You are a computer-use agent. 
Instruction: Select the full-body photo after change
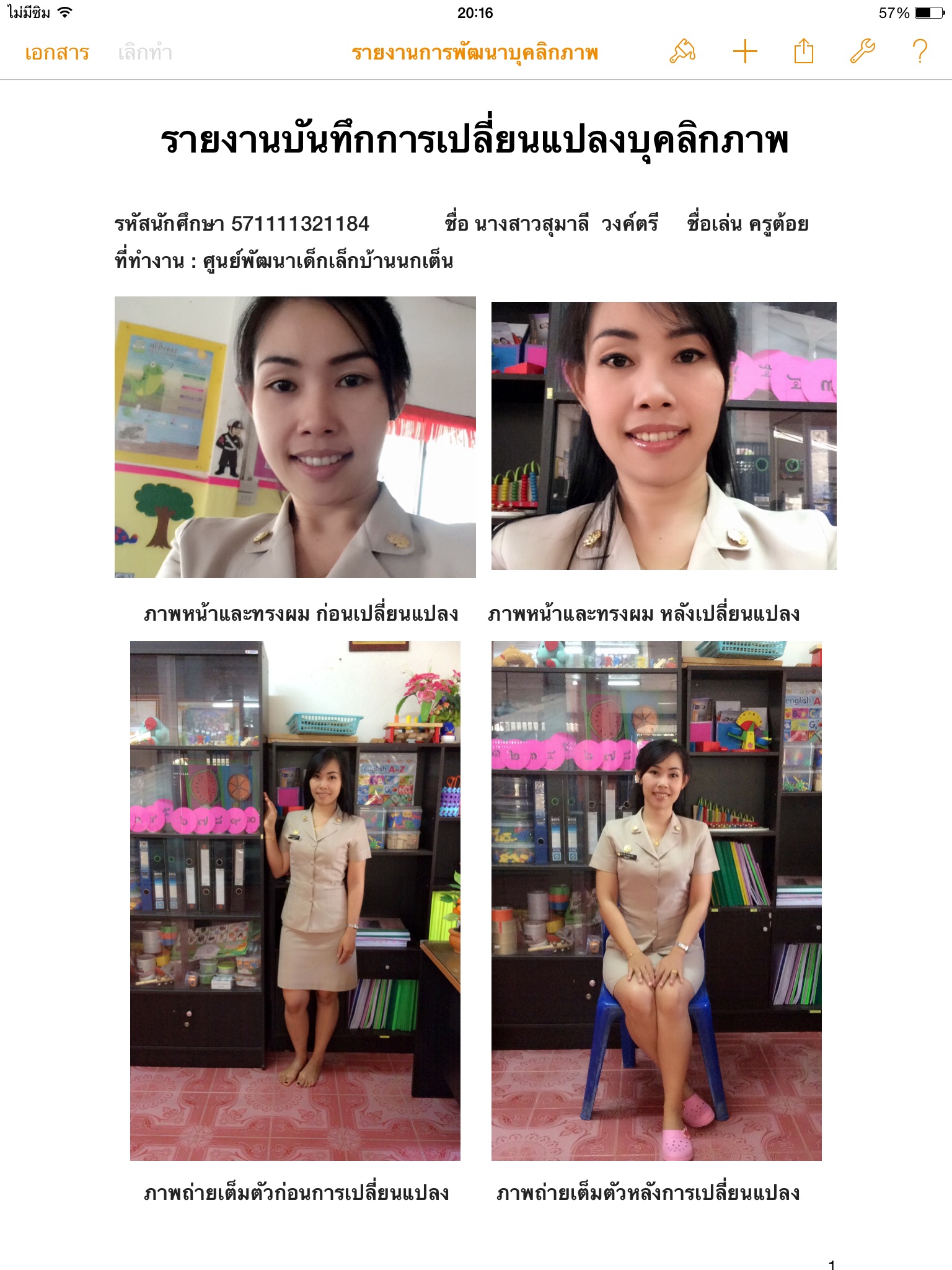point(656,900)
